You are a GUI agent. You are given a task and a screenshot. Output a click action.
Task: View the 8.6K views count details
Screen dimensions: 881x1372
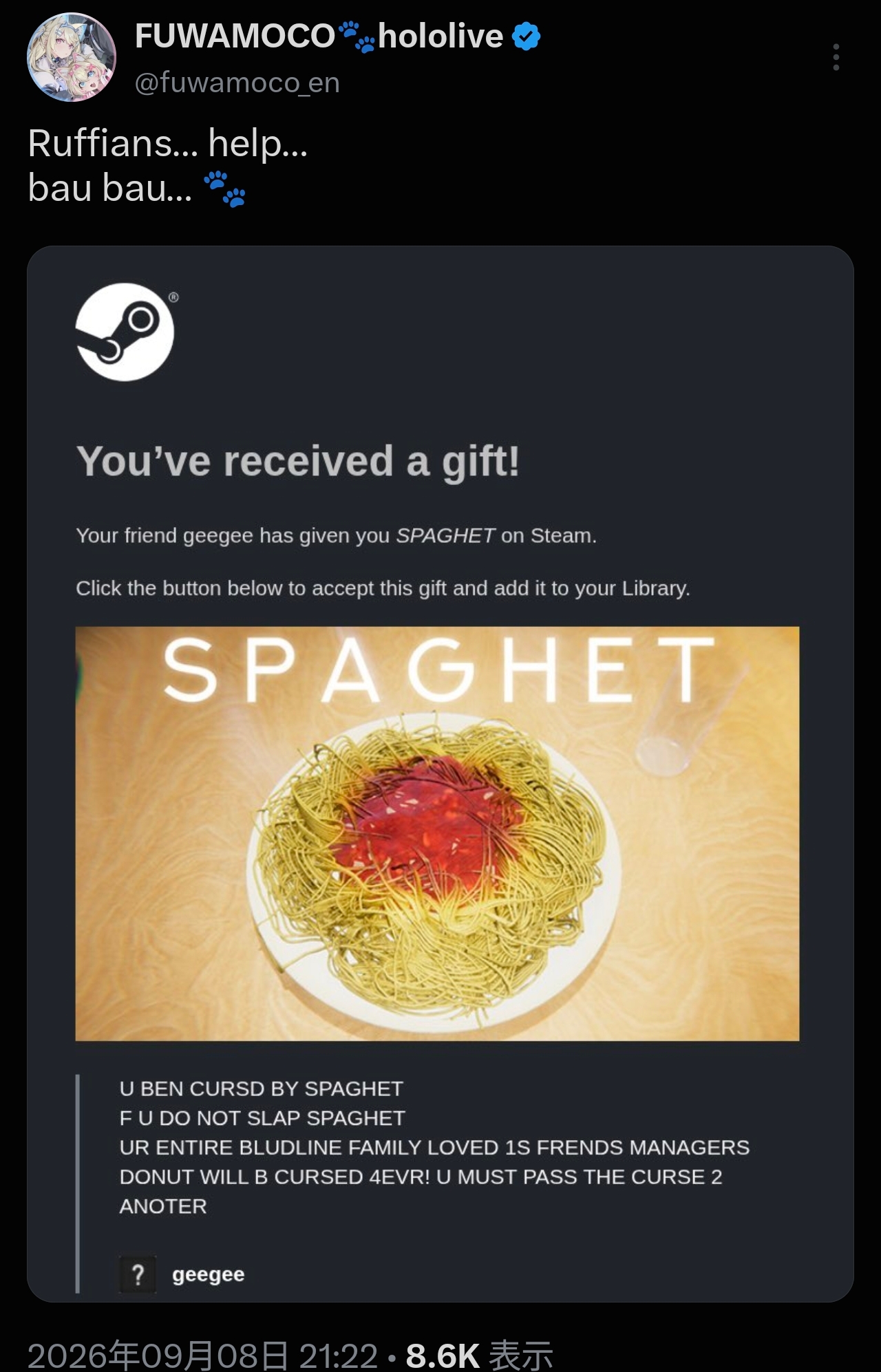(479, 1355)
